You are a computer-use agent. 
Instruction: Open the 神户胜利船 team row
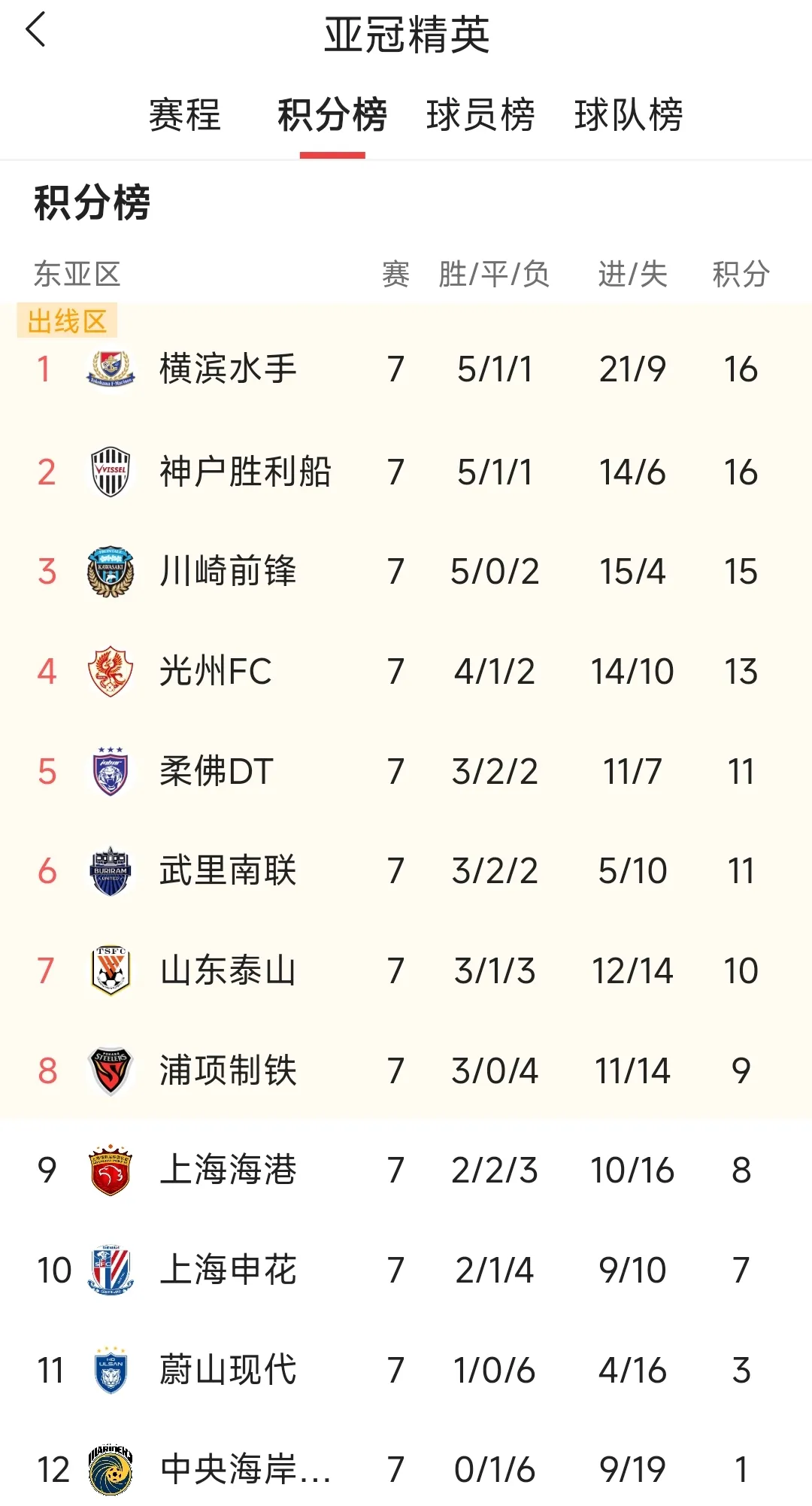(244, 472)
